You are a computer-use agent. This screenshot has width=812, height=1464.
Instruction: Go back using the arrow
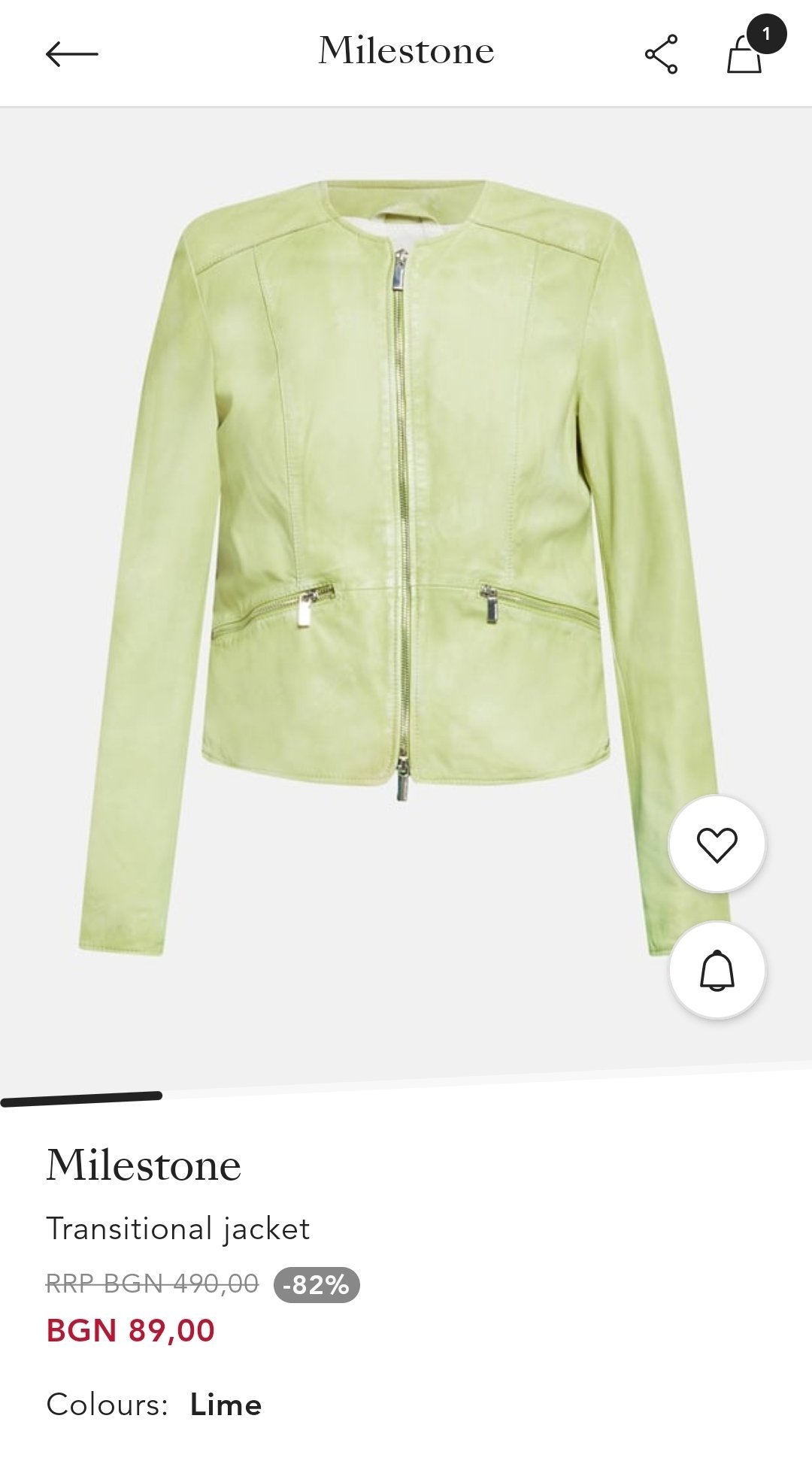pyautogui.click(x=72, y=54)
